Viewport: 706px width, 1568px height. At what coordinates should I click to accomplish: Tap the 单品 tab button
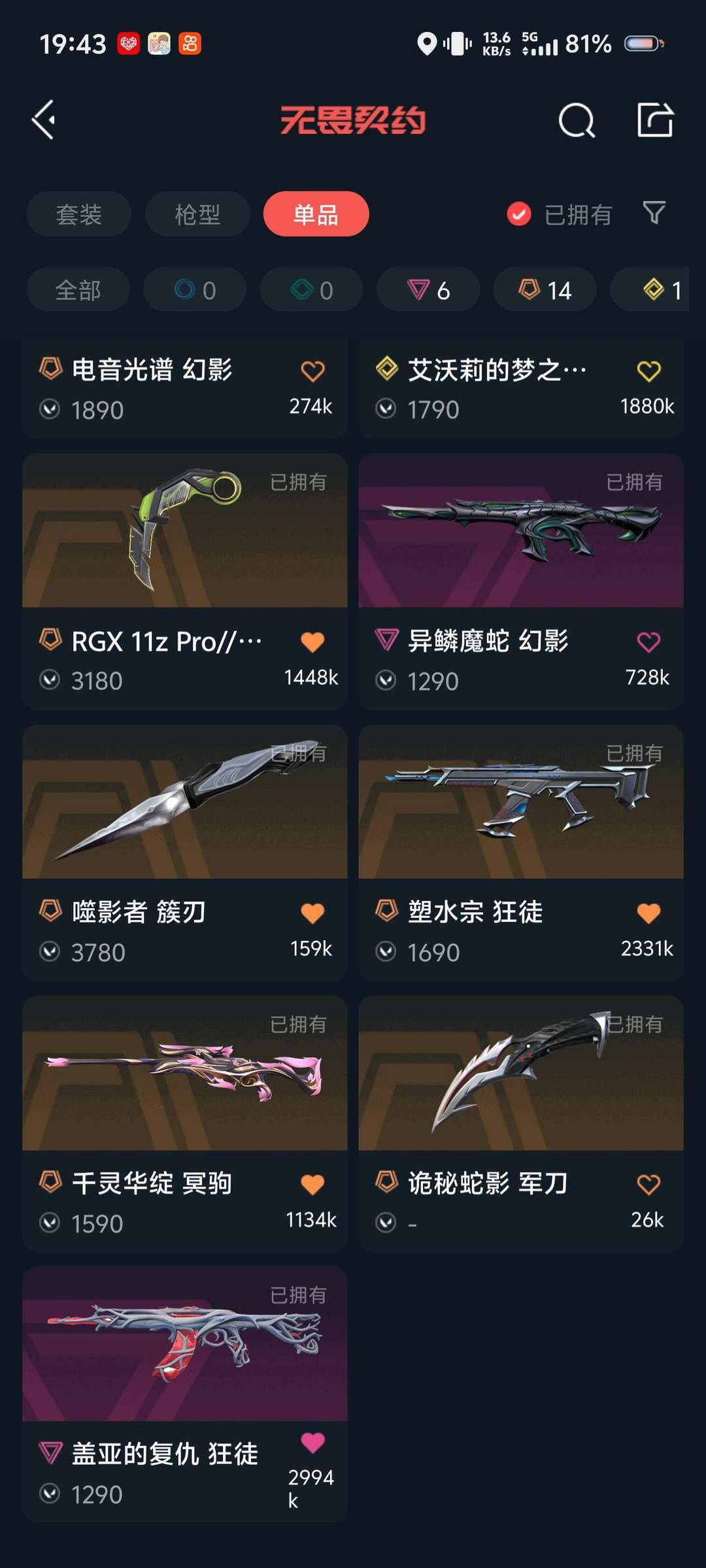click(316, 214)
